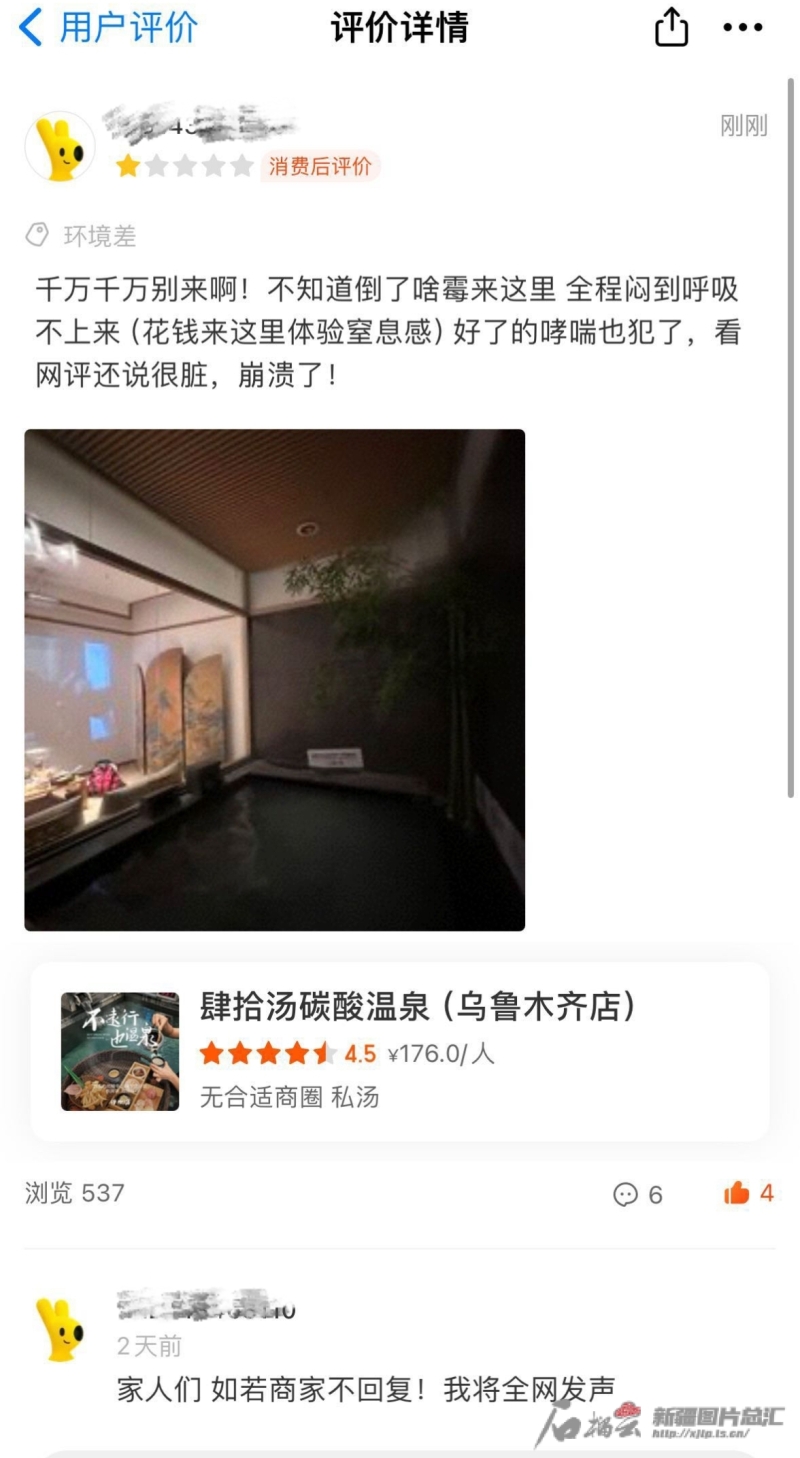Open the commenter's avatar from 2天前
Screen dimensions: 800x1458
[60, 1328]
